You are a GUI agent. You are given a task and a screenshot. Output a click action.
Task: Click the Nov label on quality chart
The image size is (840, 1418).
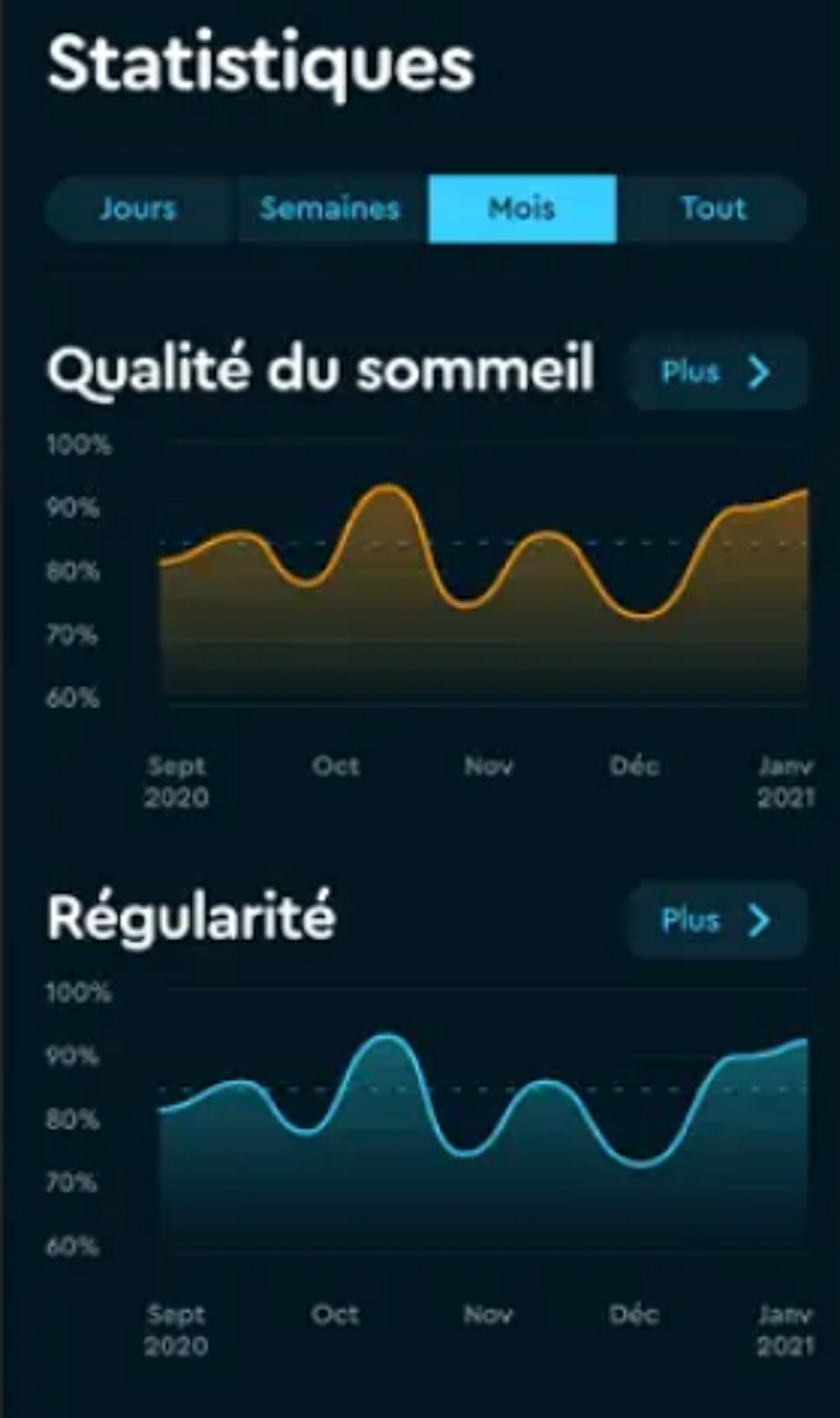tap(489, 766)
